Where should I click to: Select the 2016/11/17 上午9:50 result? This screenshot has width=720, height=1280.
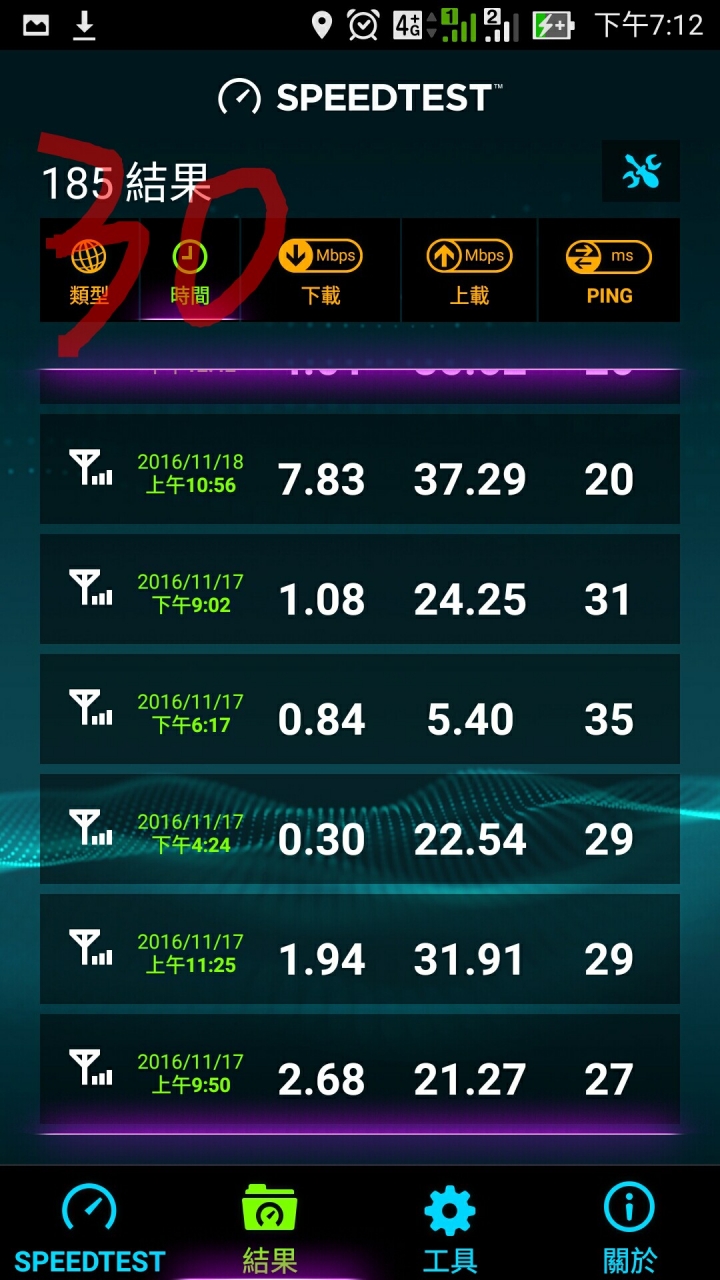click(x=360, y=1069)
